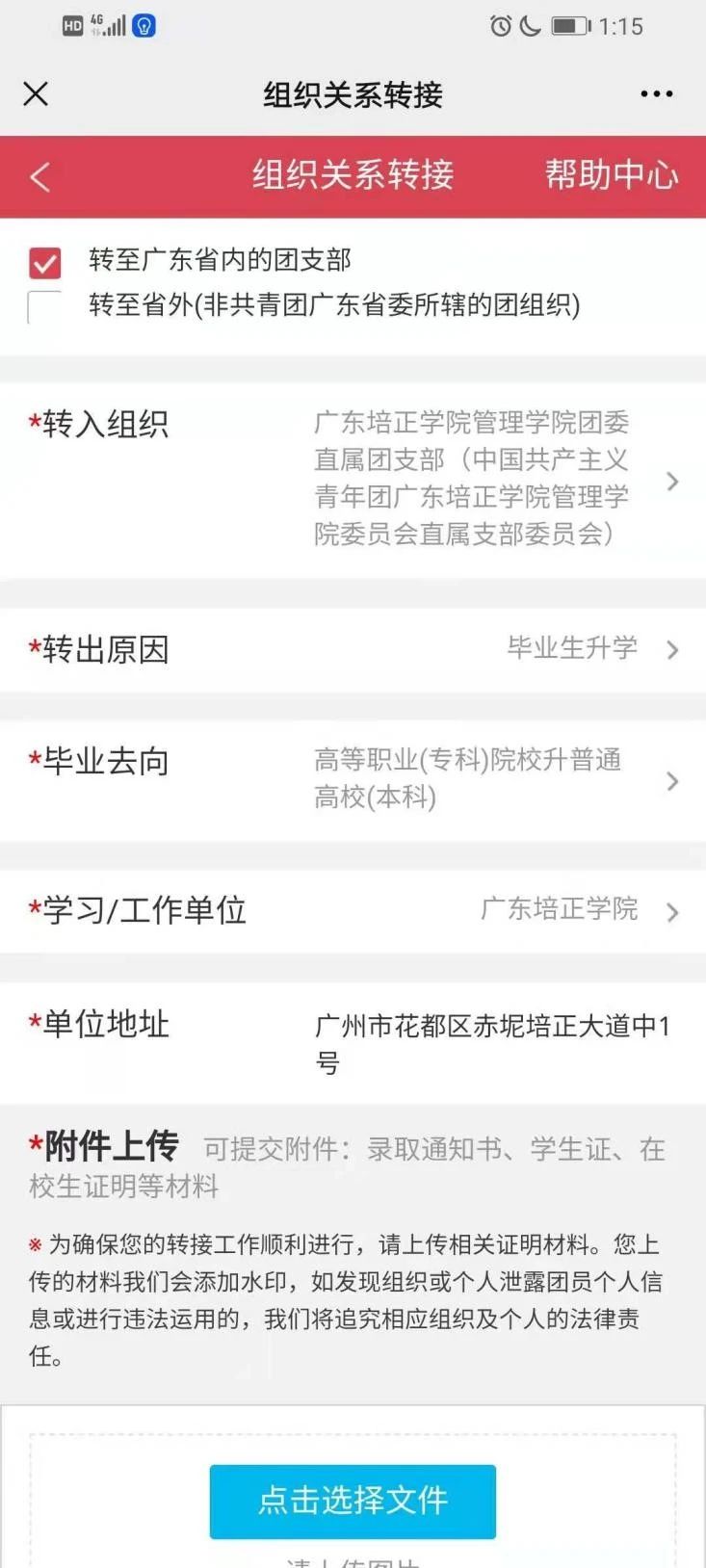
Task: Change 转出原因 from 毕业生升学
Action: pos(573,649)
